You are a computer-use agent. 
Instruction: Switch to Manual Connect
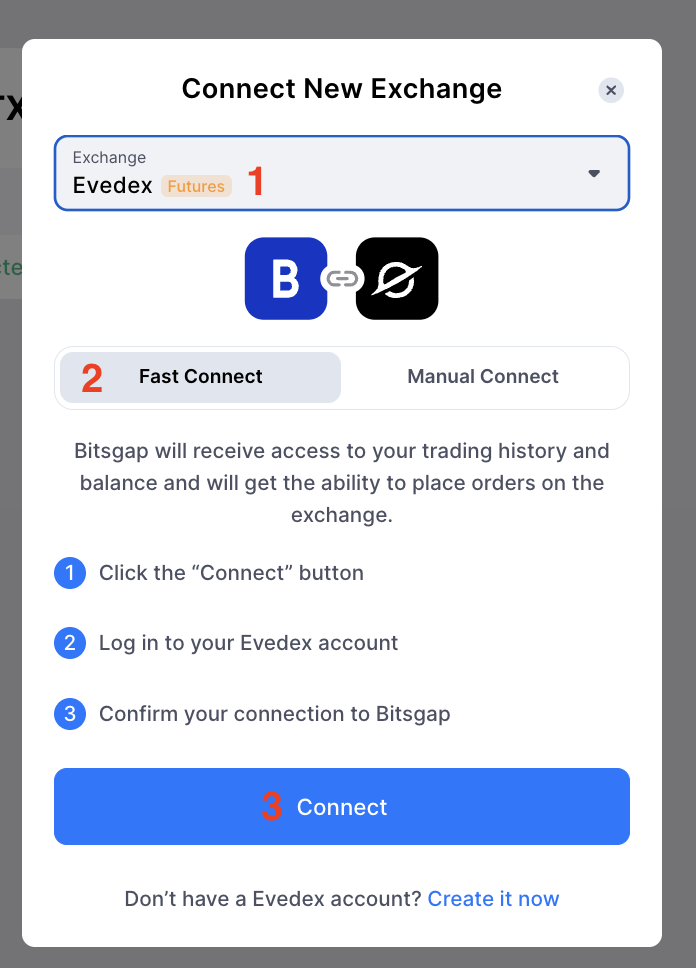483,377
